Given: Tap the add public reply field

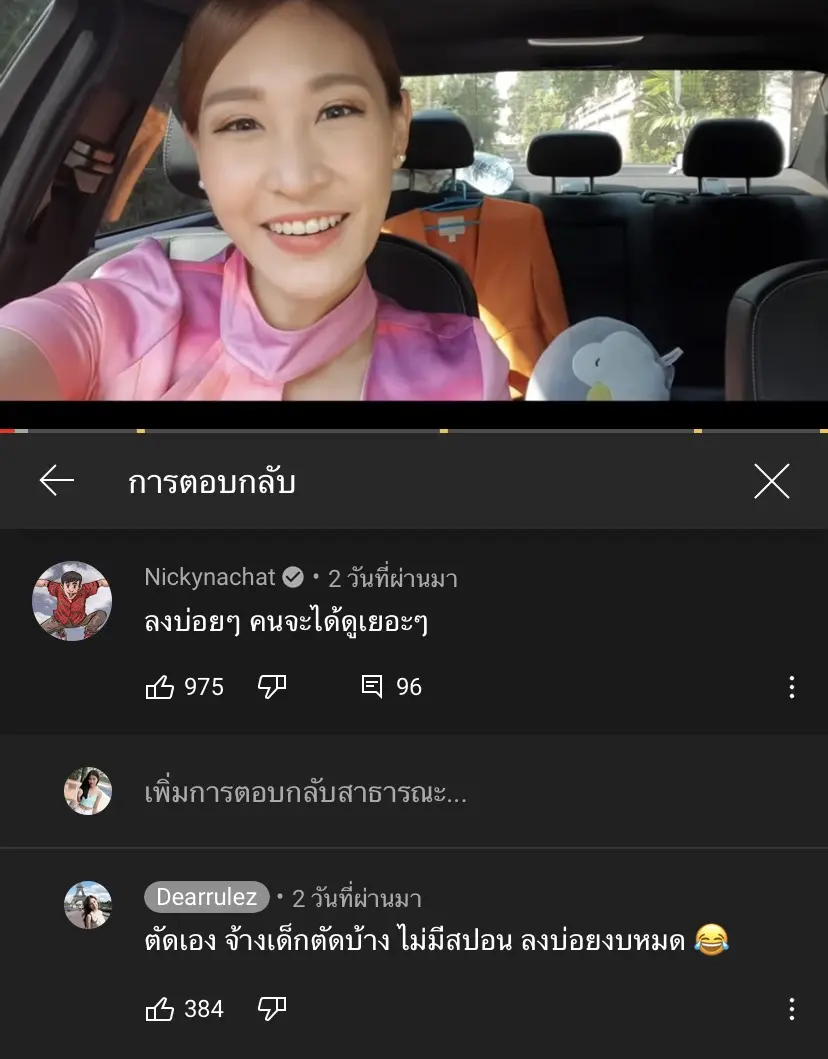Looking at the screenshot, I should click(x=306, y=794).
